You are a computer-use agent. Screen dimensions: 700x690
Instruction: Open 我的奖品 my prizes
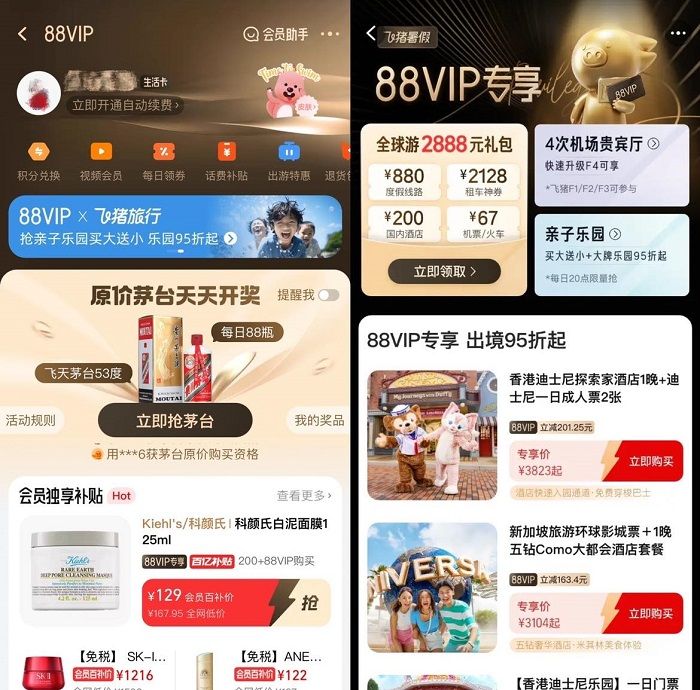[320, 420]
